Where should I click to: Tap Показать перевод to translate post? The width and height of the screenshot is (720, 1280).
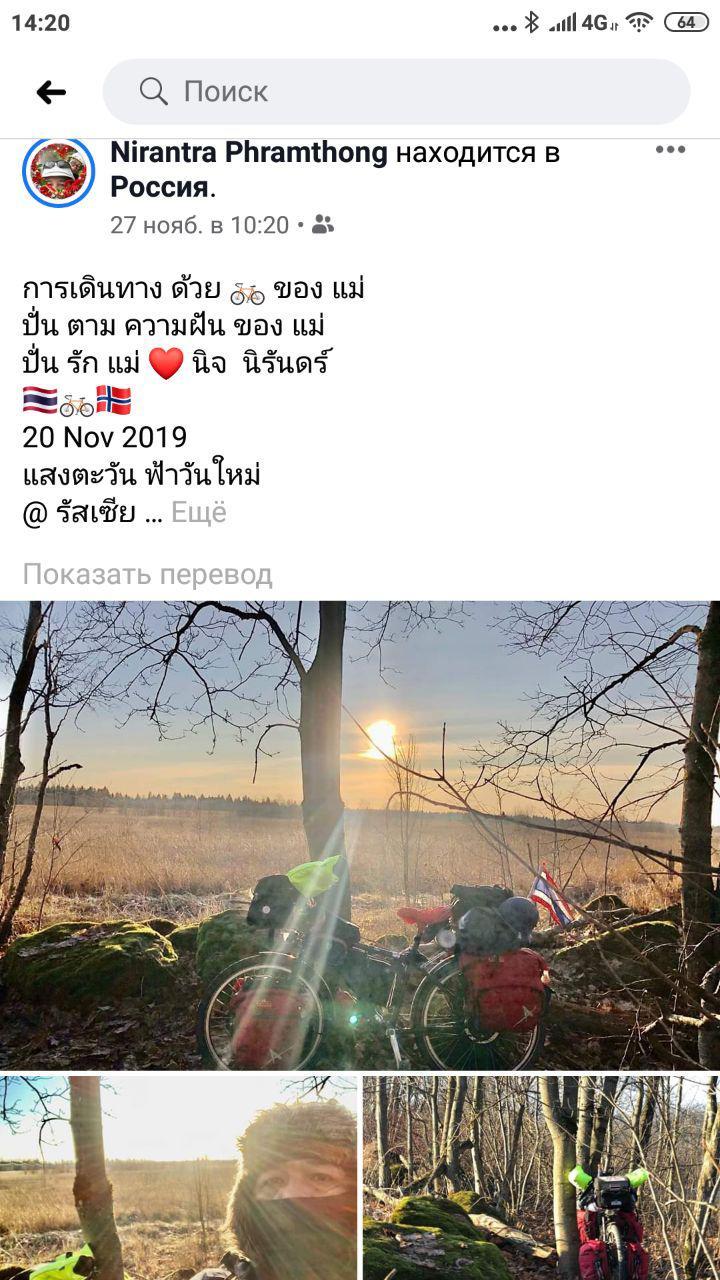point(147,574)
